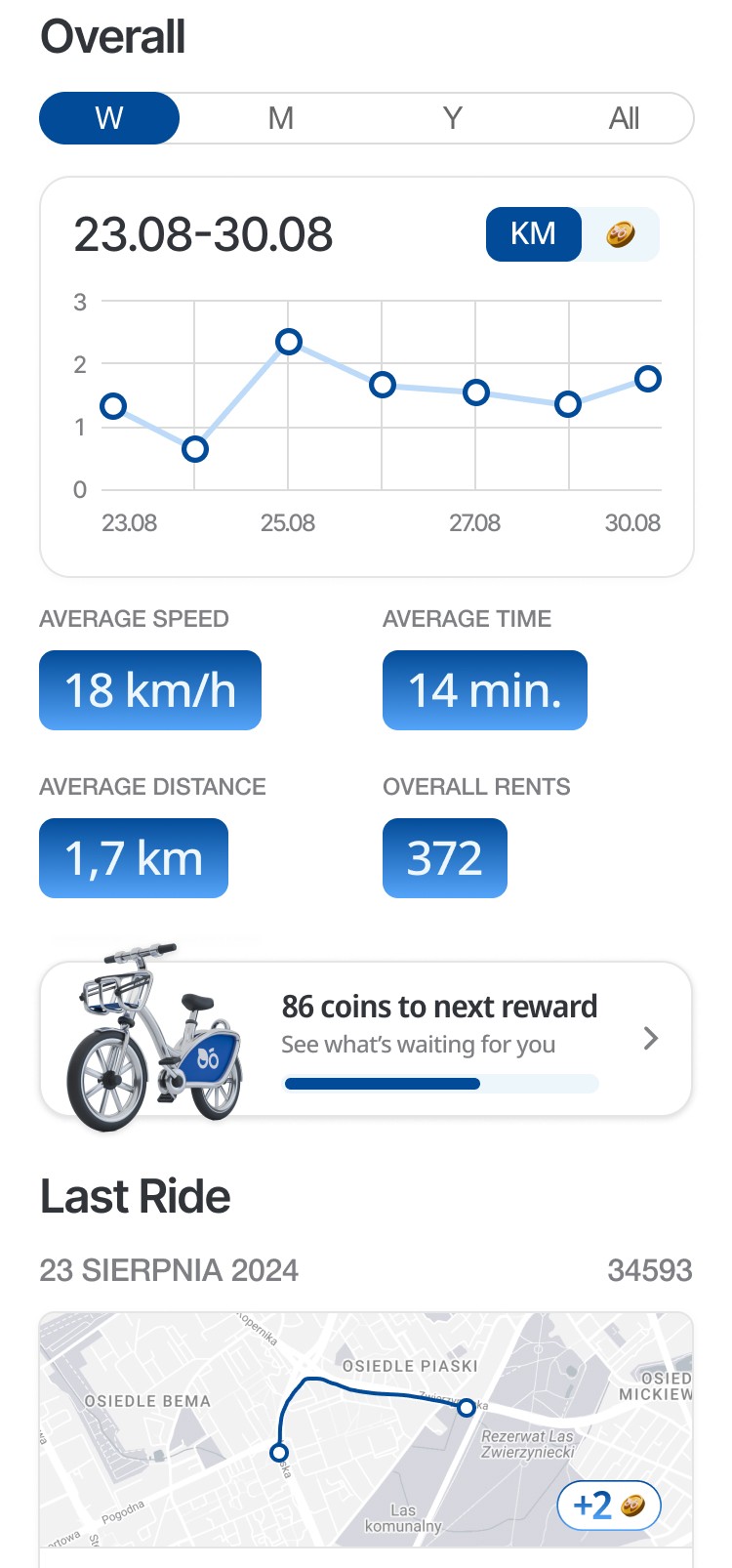
Task: Select the KM chart unit
Action: 533,234
